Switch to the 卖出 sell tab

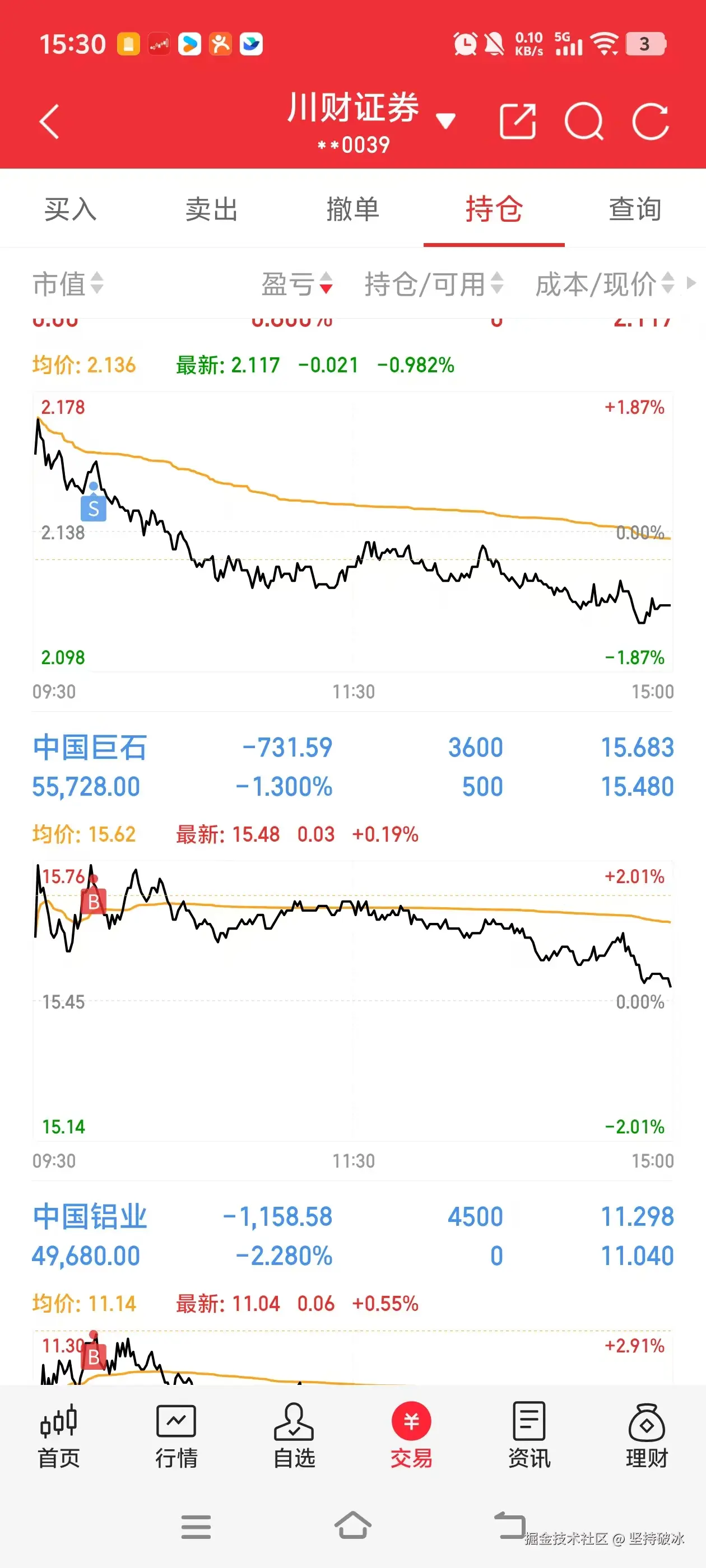point(211,209)
